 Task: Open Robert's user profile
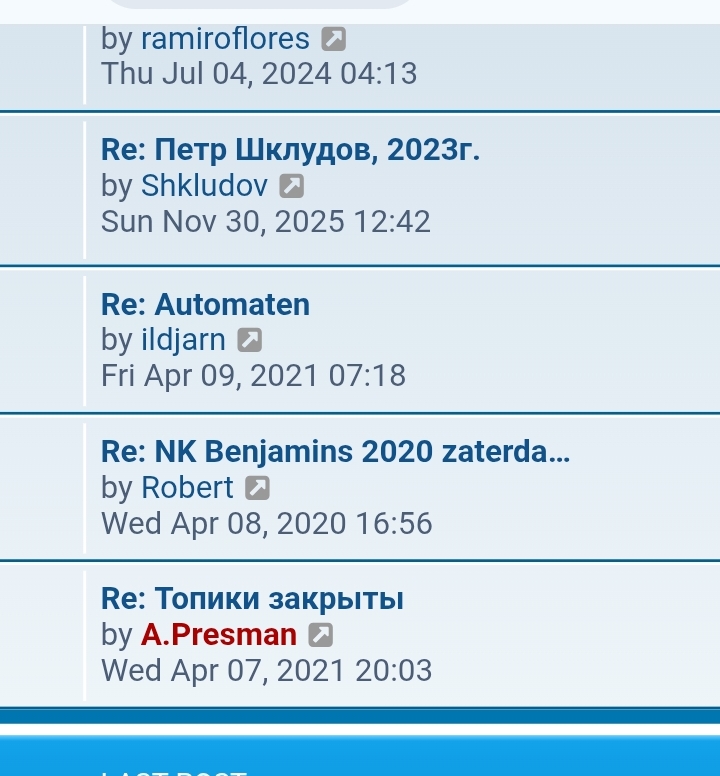click(187, 488)
